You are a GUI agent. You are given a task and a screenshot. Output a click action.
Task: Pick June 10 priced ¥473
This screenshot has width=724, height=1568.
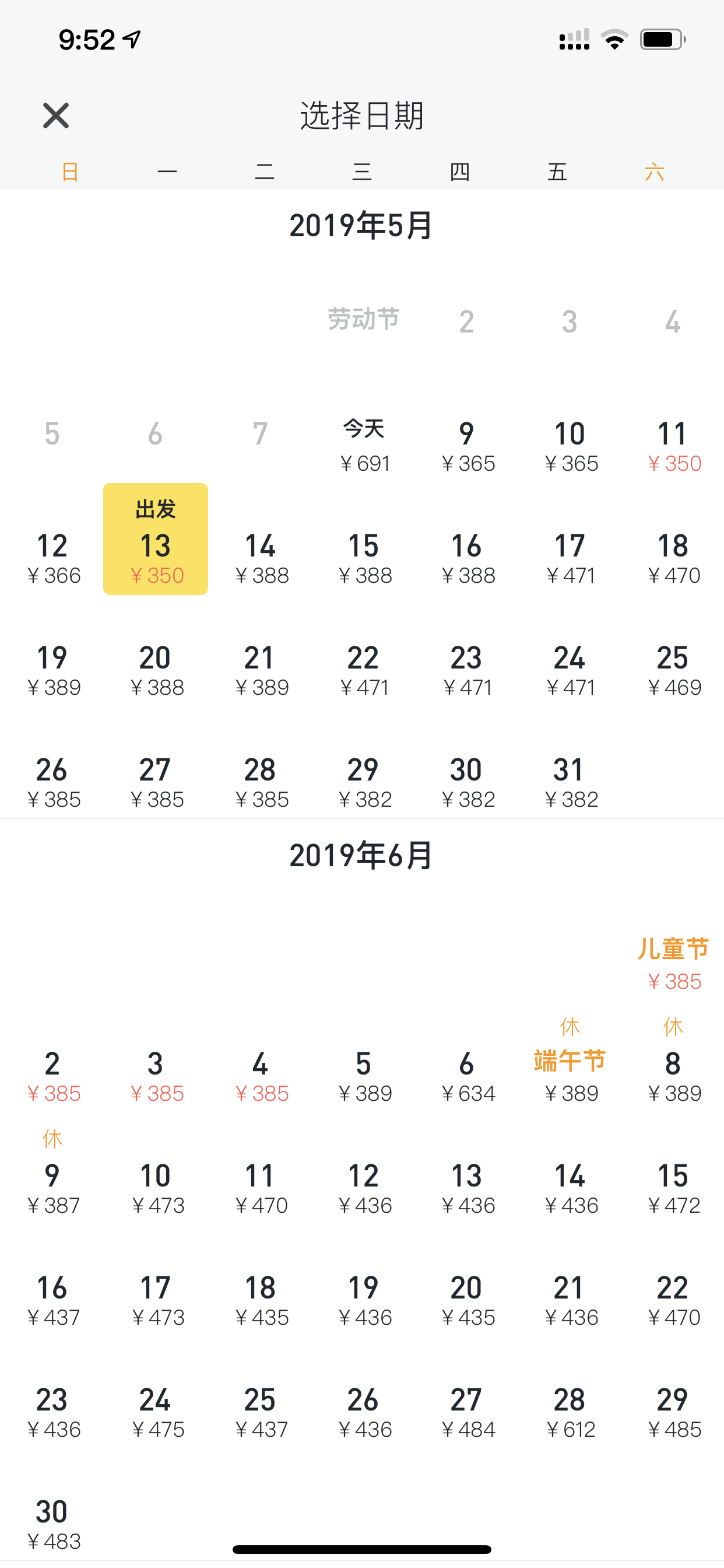(x=156, y=1188)
